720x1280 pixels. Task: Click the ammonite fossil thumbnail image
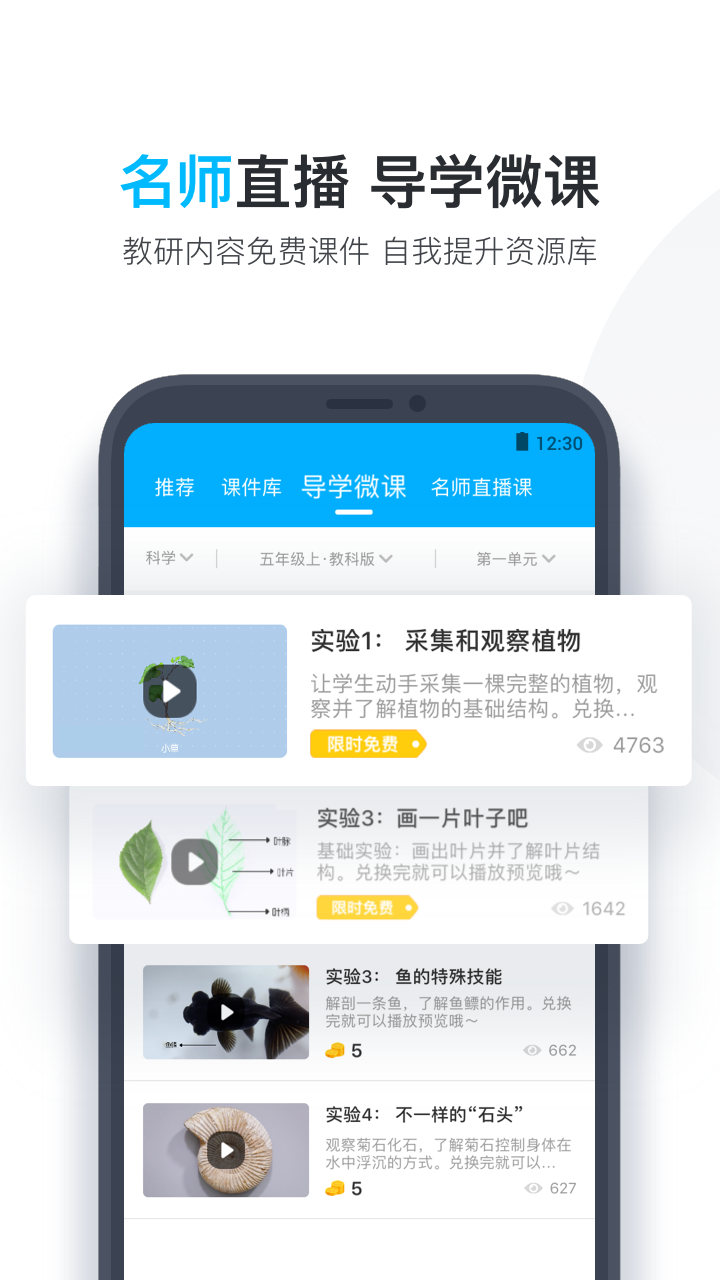[225, 1149]
